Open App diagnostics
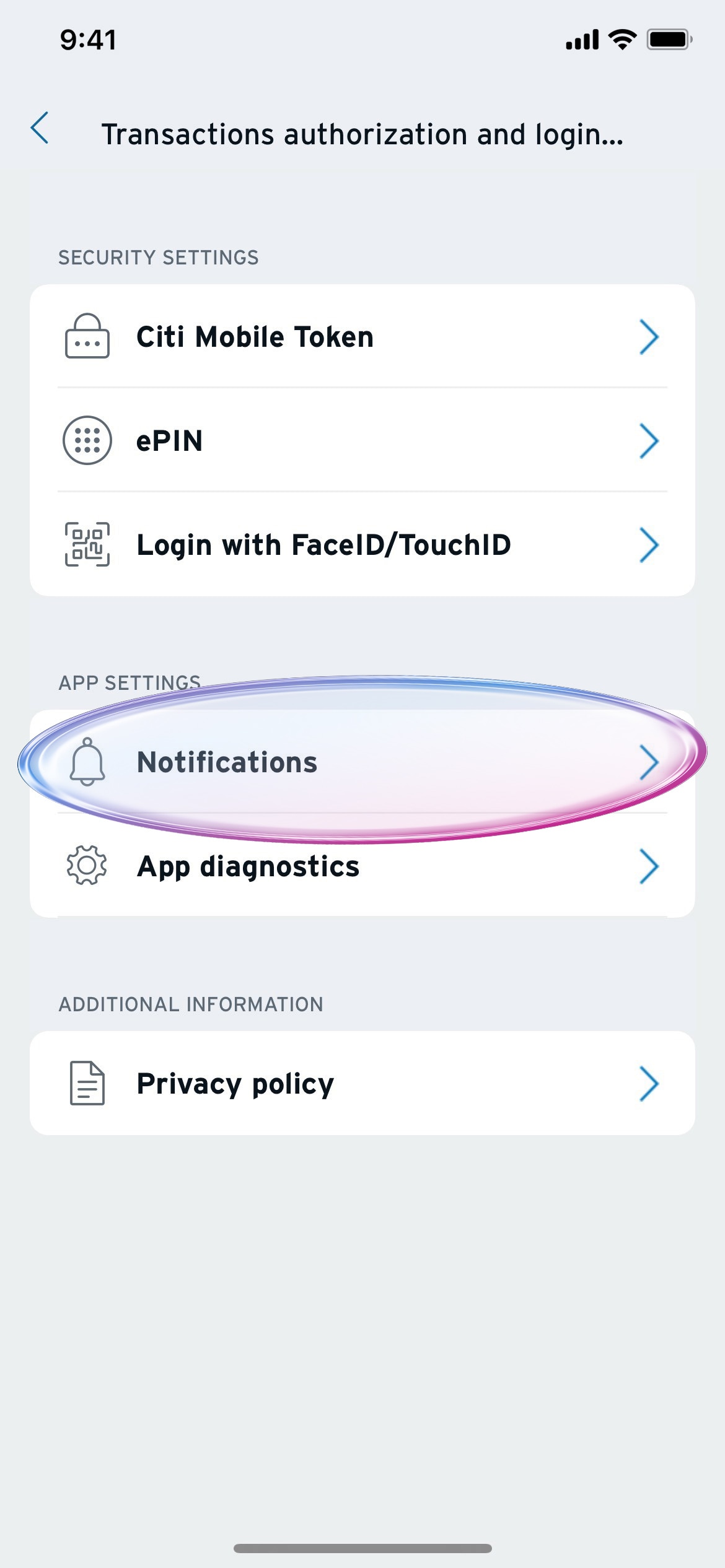This screenshot has width=725, height=1568. point(362,866)
